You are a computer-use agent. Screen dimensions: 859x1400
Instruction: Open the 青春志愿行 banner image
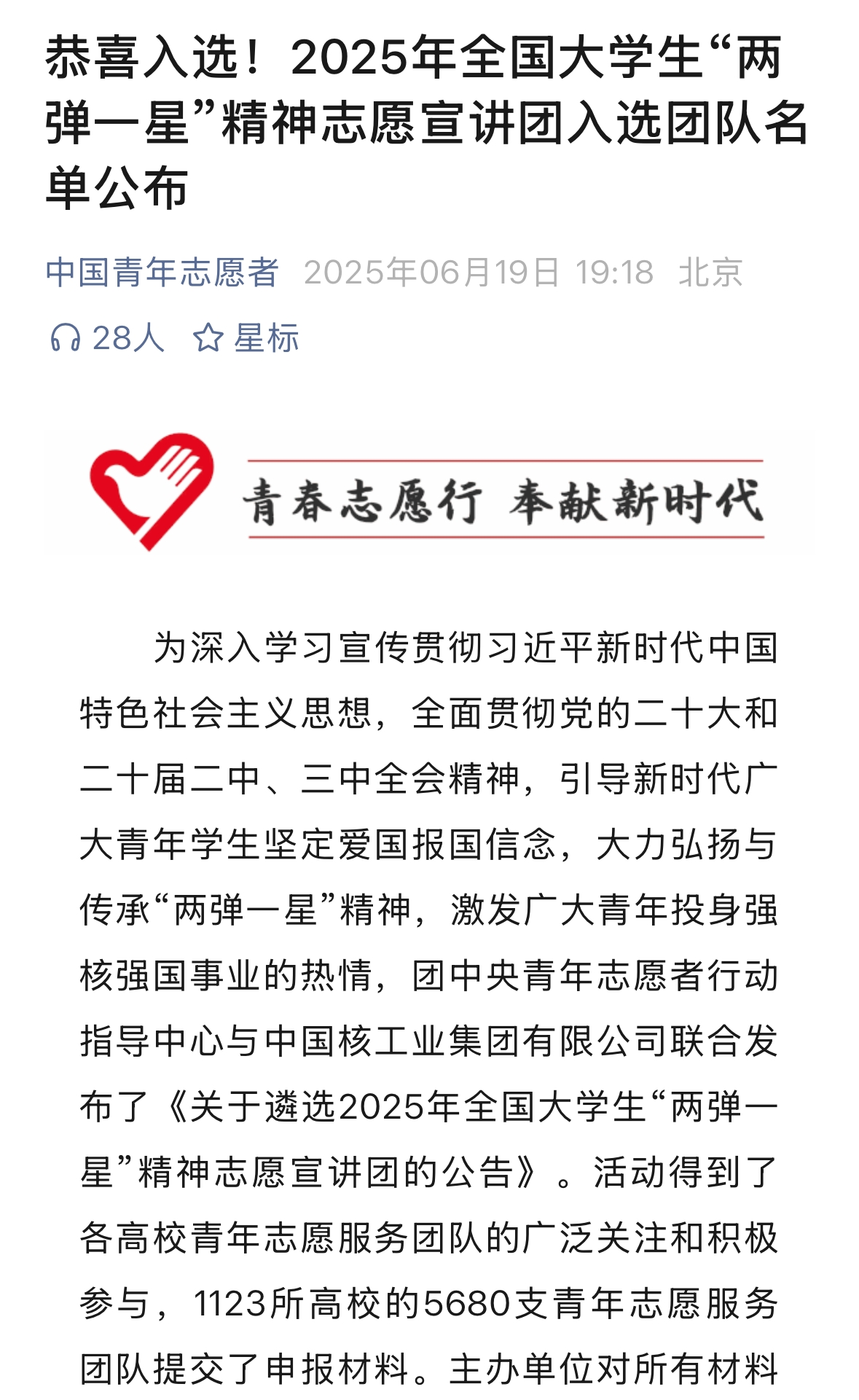tap(429, 491)
